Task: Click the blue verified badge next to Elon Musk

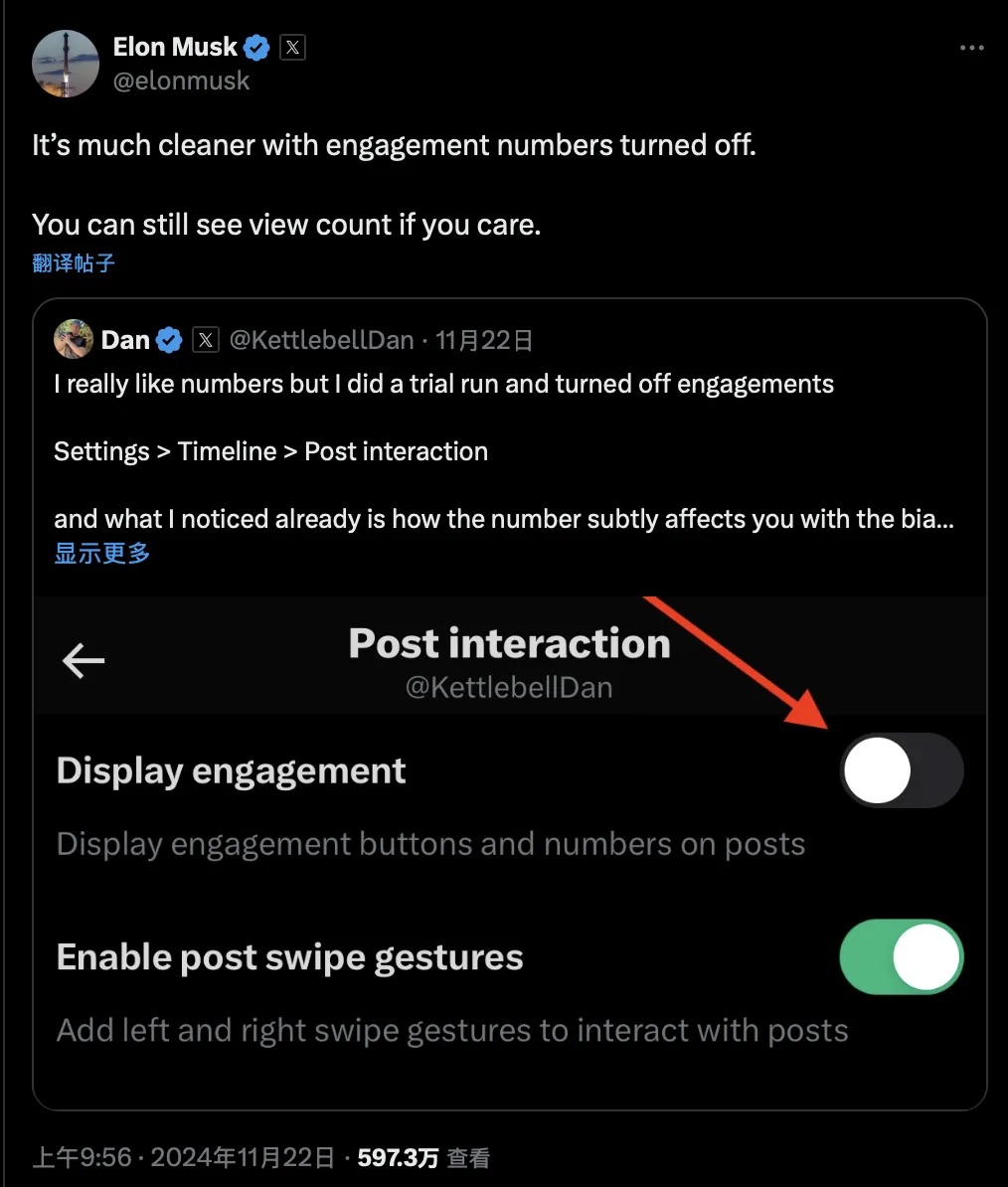Action: click(255, 47)
